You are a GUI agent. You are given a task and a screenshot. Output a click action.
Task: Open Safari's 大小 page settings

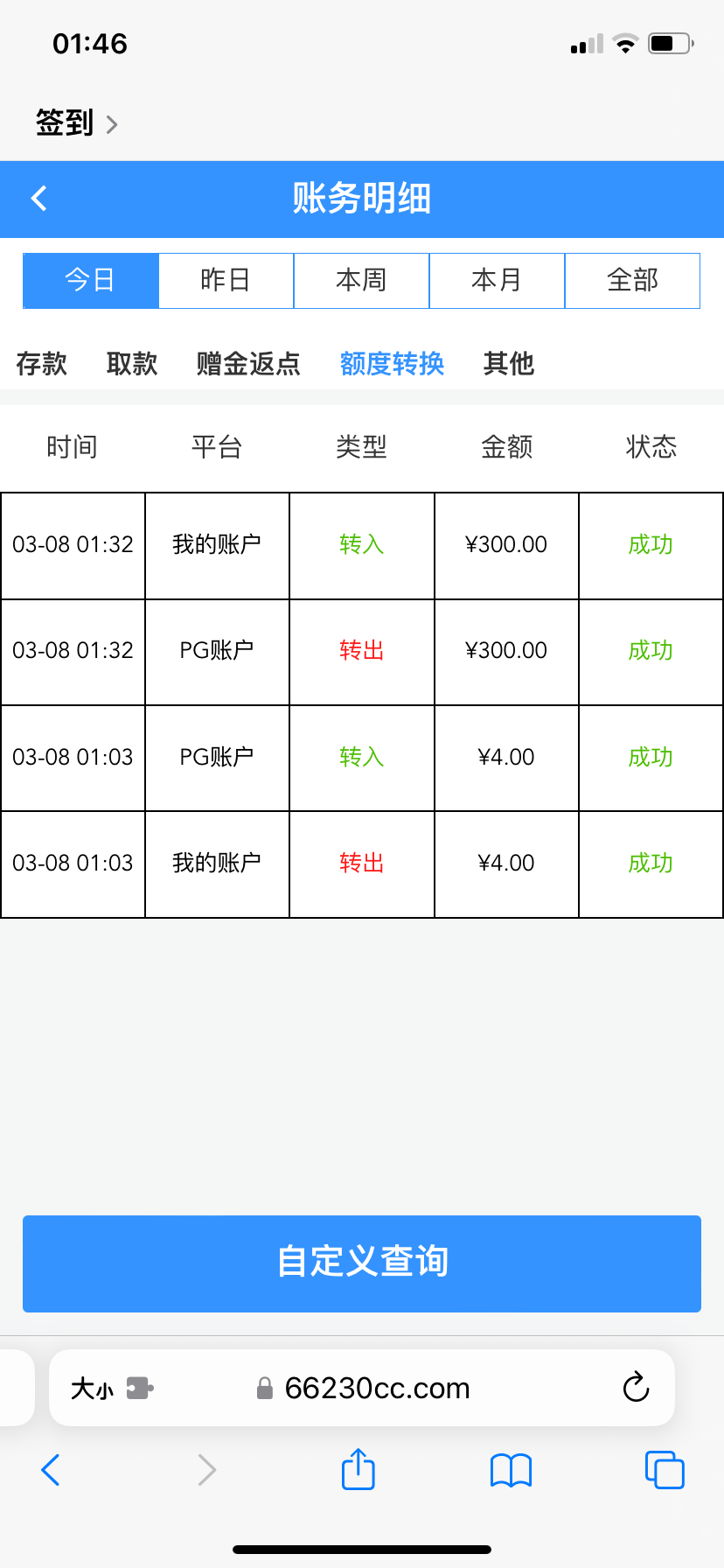93,1389
